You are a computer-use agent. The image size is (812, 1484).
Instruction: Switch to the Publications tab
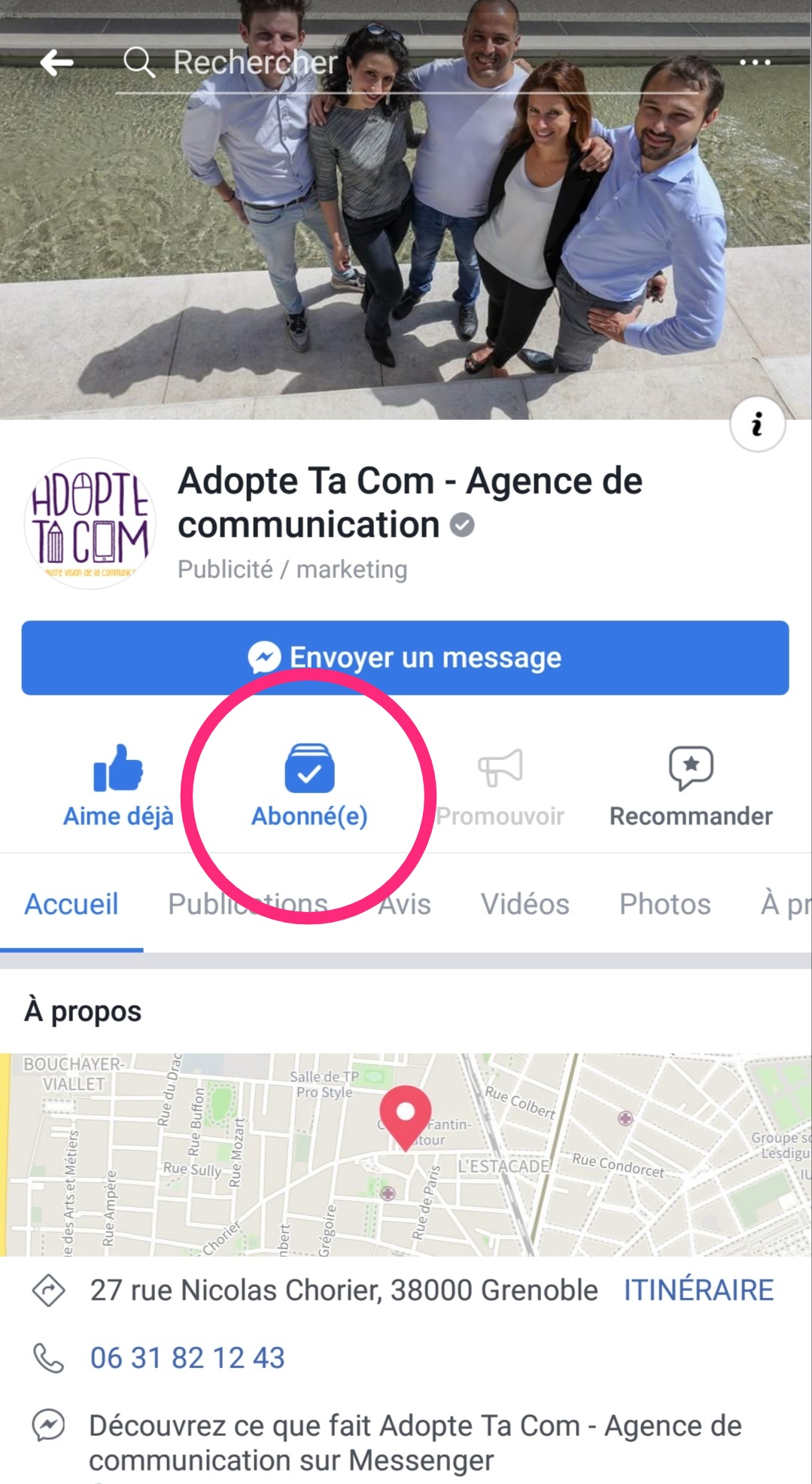pos(248,904)
